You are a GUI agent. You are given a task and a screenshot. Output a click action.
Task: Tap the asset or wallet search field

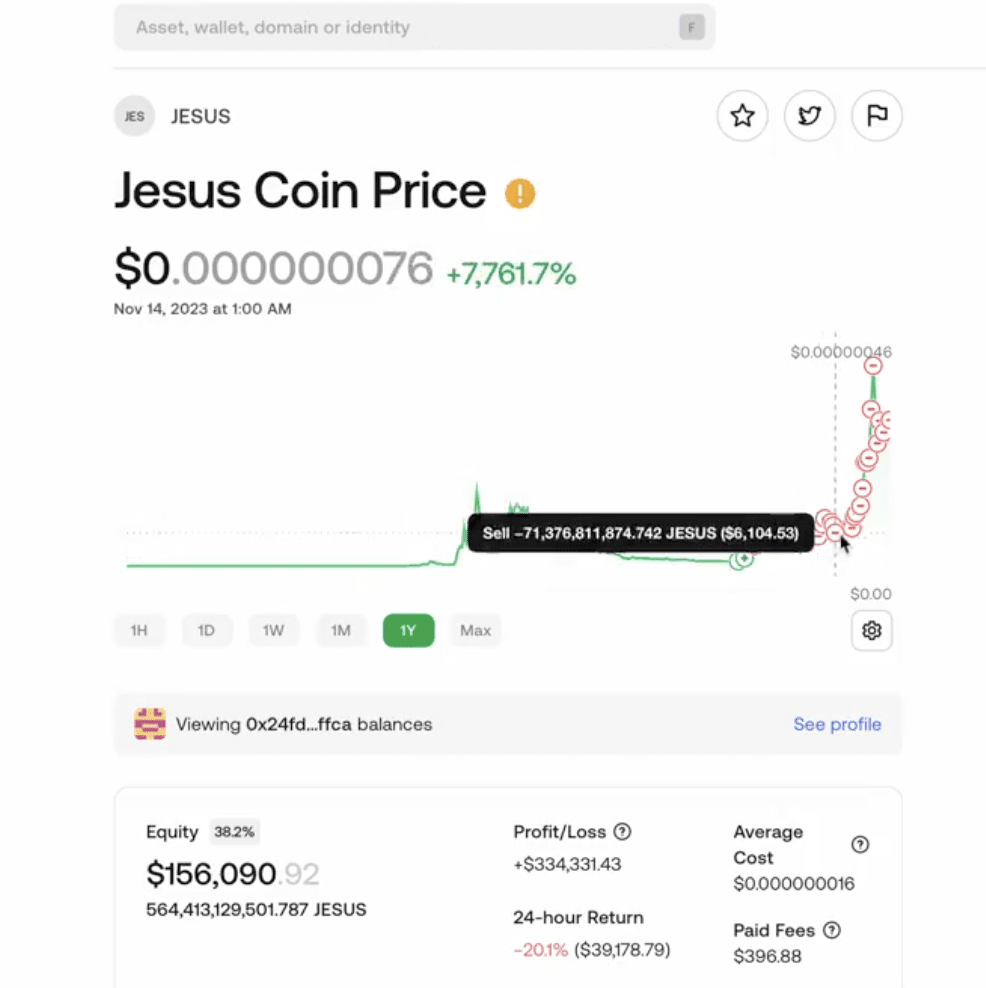pyautogui.click(x=400, y=27)
